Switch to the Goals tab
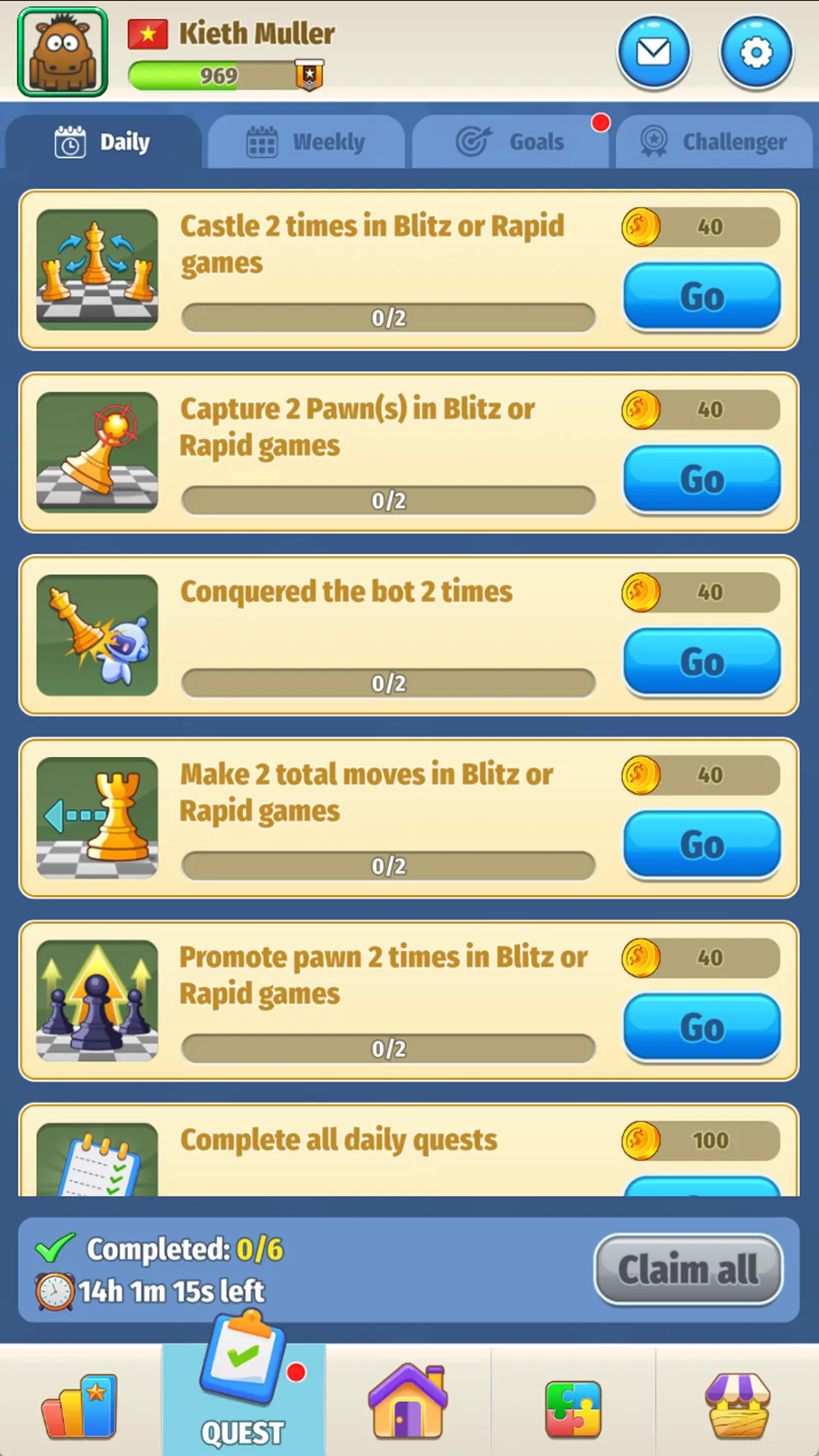Screen dimensions: 819x1456 pos(510,142)
